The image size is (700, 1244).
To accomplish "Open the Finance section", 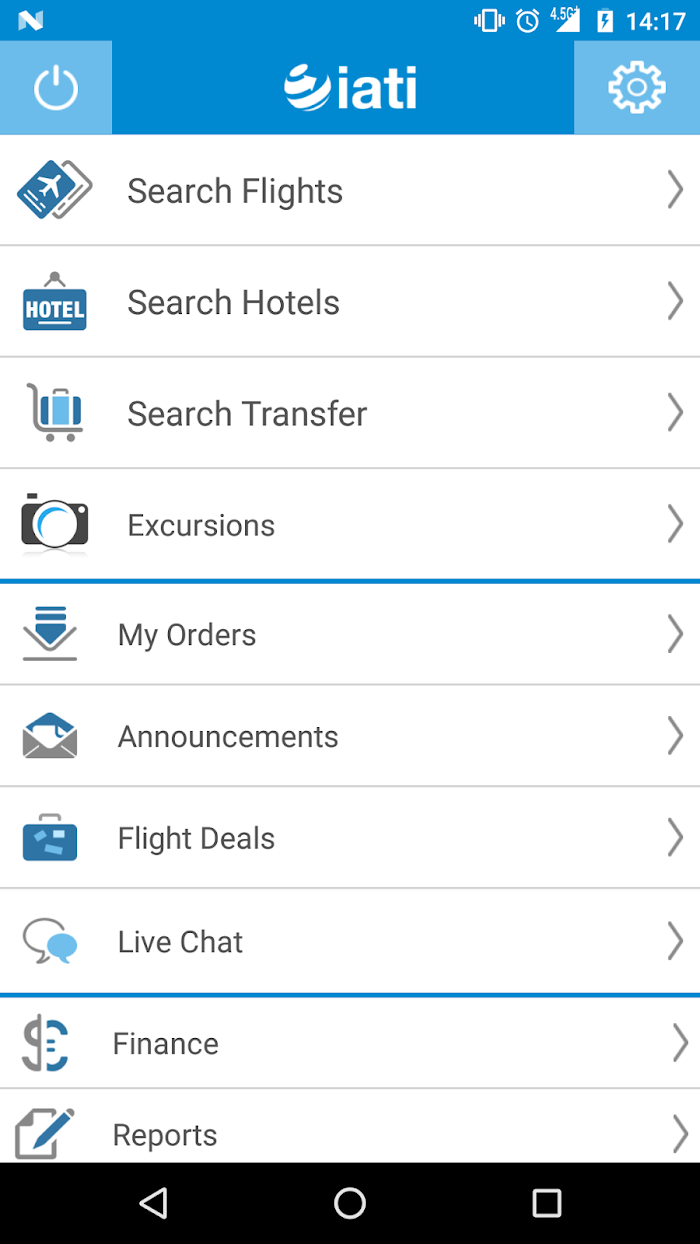I will tap(350, 1043).
